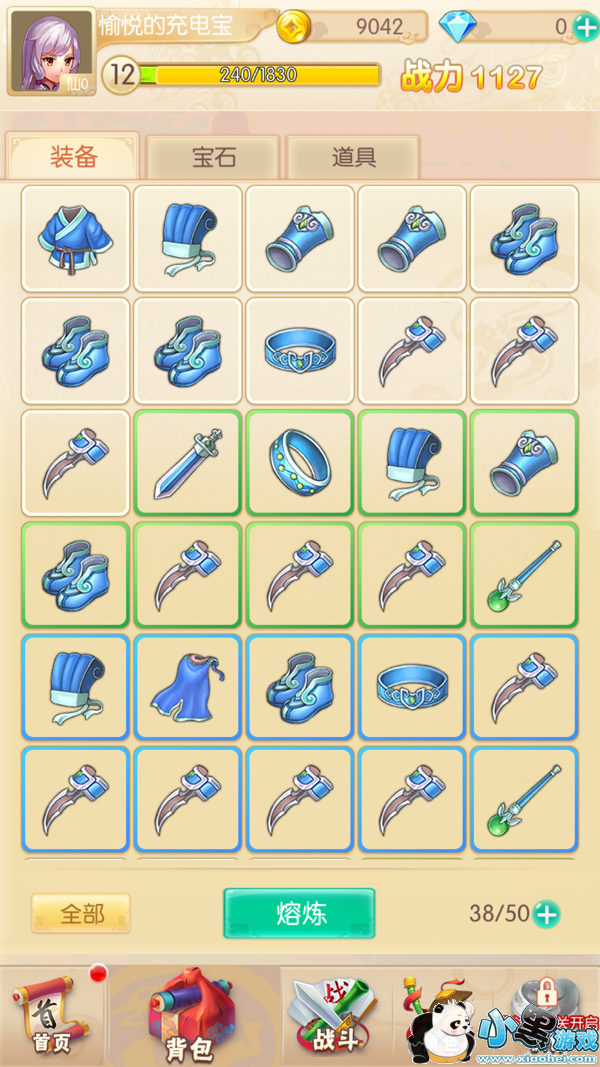Screen dimensions: 600x1067
Task: Open the 全部 filter button
Action: (81, 913)
